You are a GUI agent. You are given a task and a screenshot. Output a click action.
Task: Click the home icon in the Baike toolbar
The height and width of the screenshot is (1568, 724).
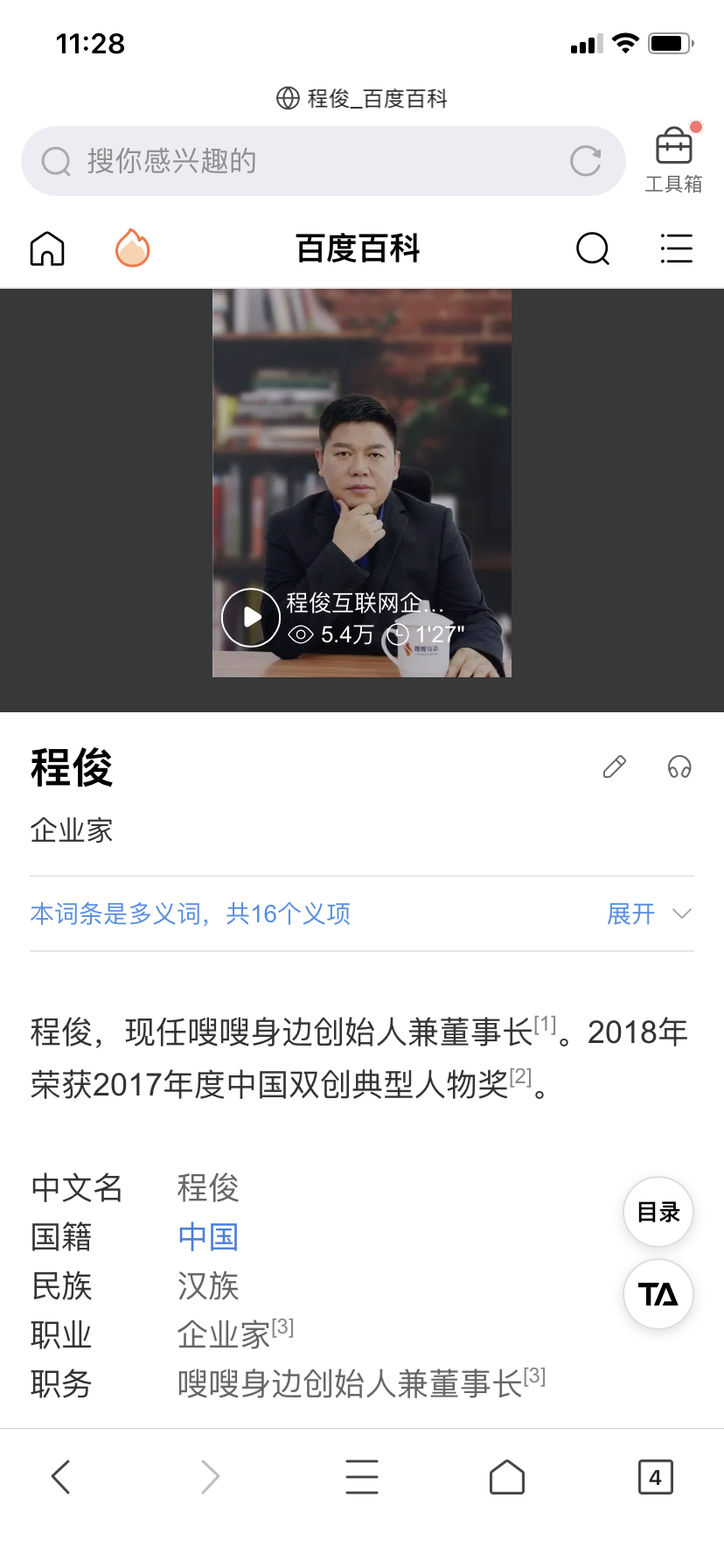[46, 248]
